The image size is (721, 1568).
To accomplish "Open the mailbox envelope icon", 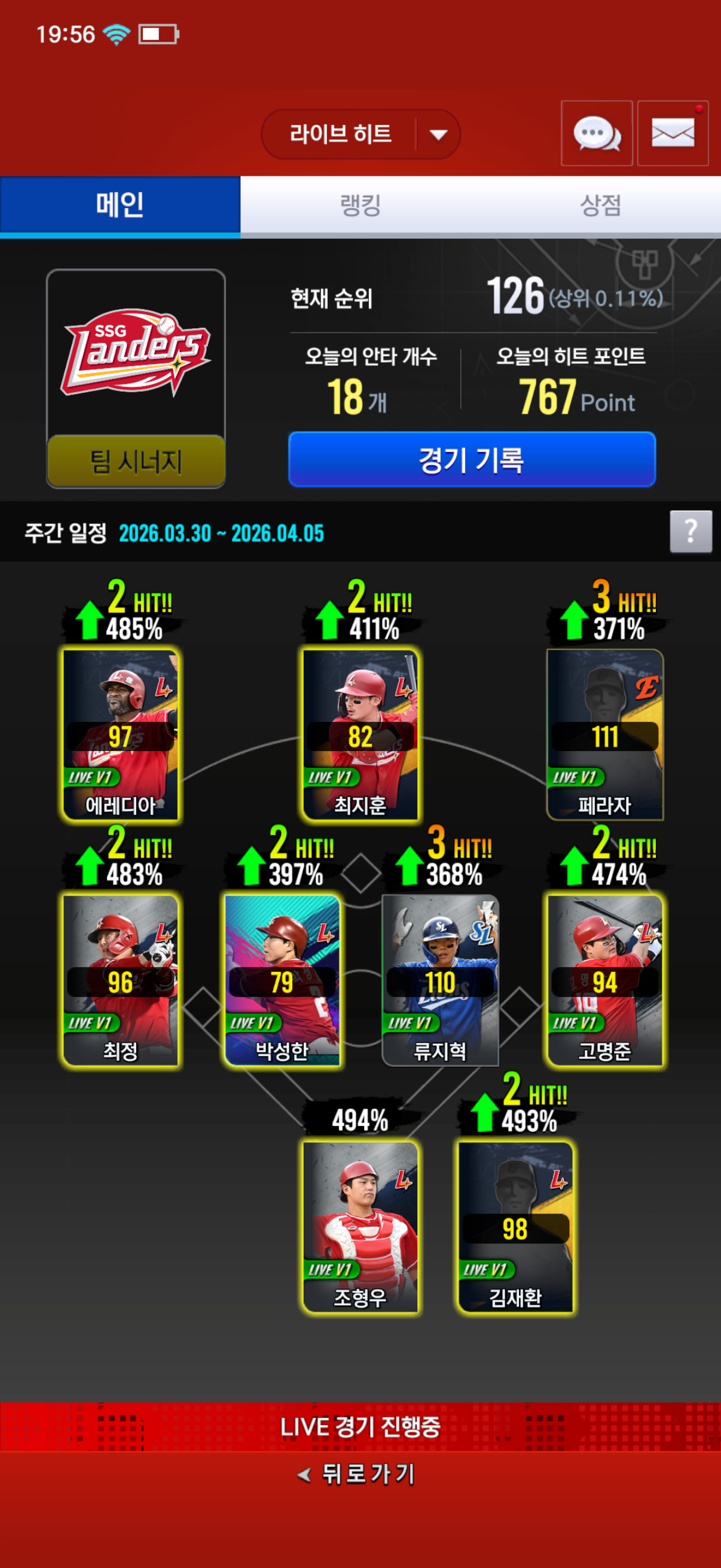I will (x=673, y=133).
